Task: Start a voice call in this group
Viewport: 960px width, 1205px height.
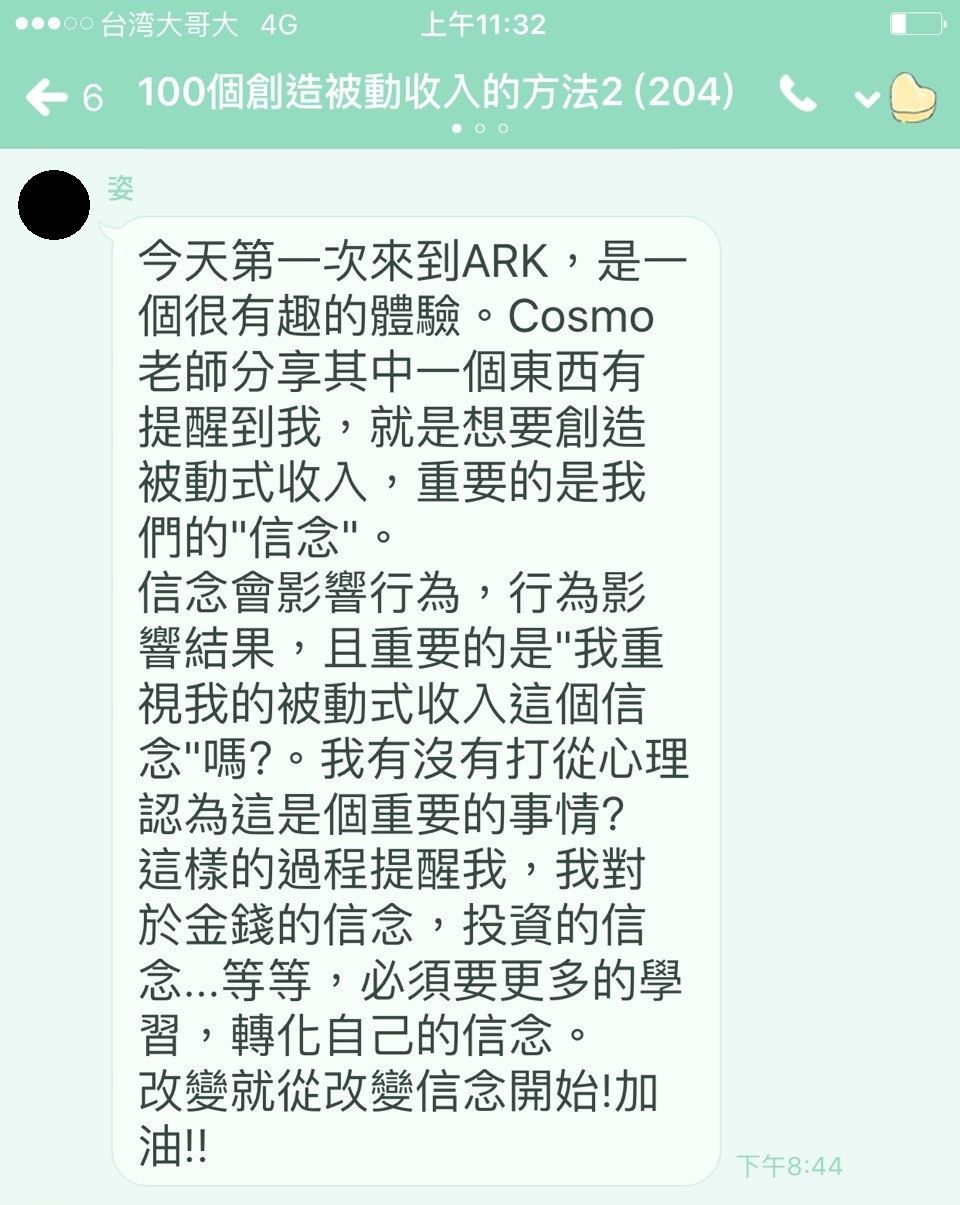Action: pyautogui.click(x=798, y=96)
